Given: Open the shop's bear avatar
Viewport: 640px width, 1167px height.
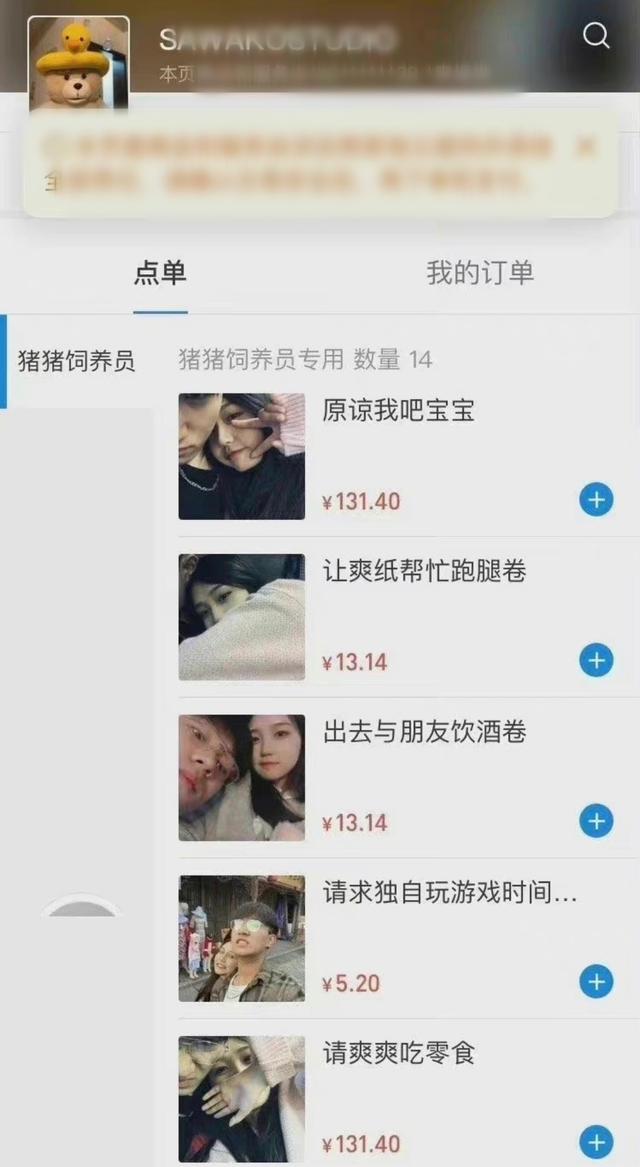Looking at the screenshot, I should coord(78,63).
